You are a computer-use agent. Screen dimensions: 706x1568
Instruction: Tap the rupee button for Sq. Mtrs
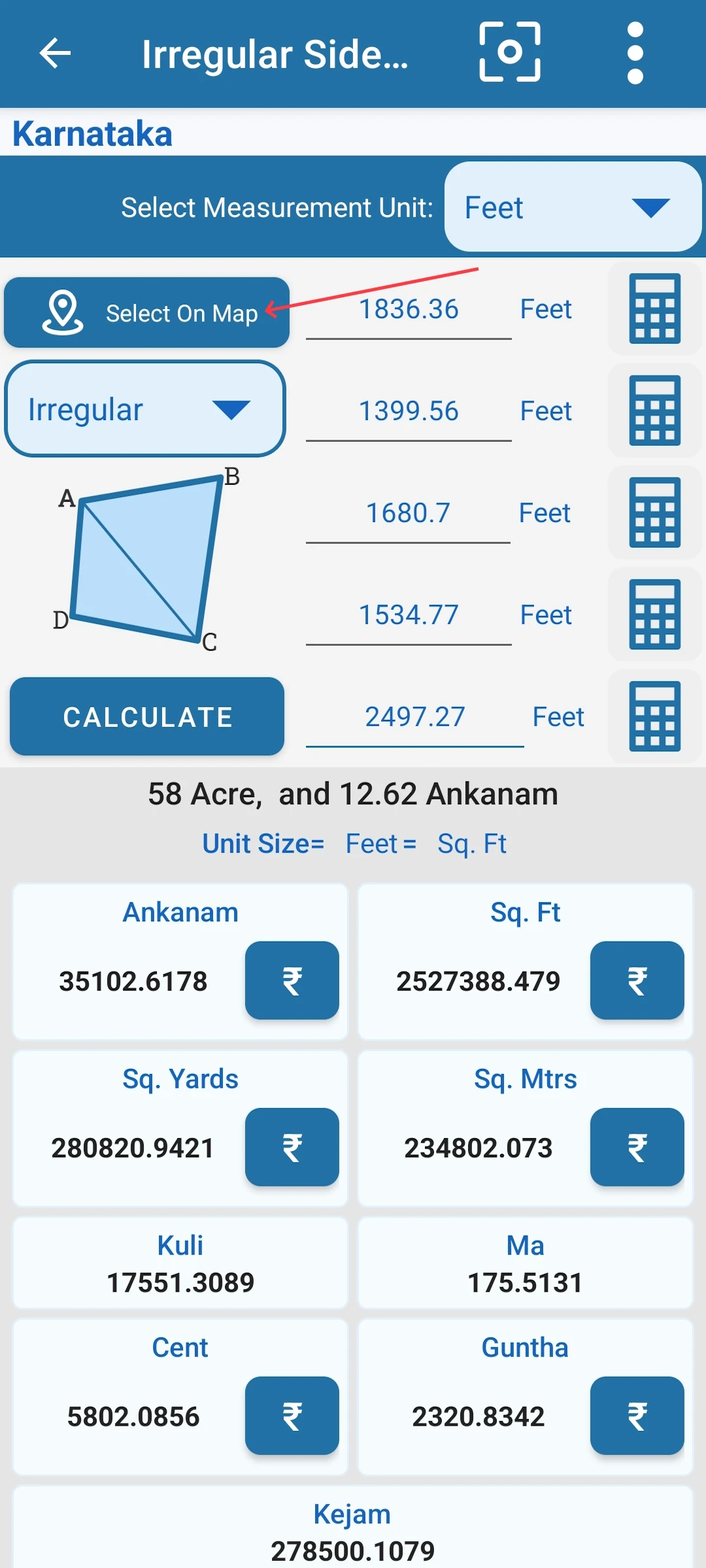(x=637, y=1147)
